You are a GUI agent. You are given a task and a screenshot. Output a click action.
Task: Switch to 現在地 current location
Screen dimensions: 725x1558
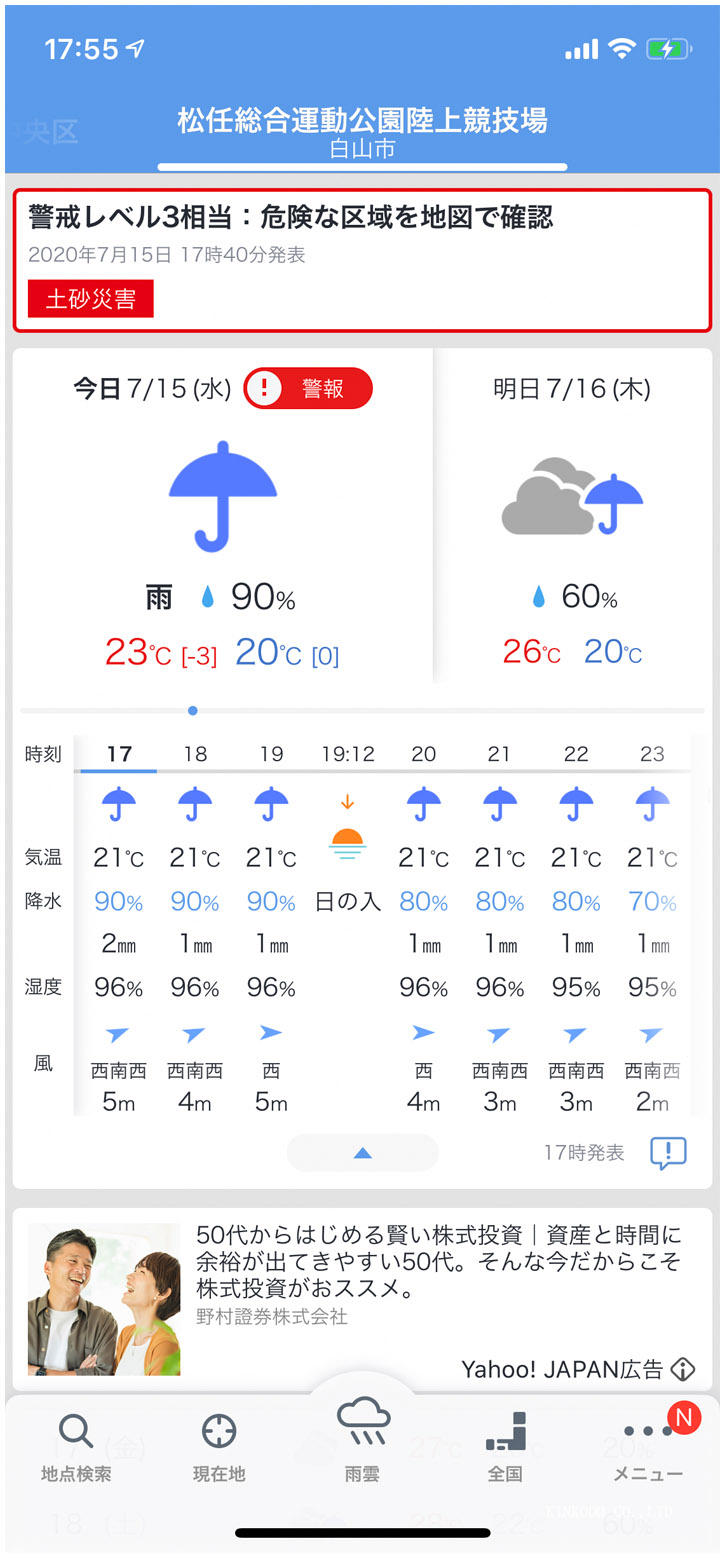point(219,1448)
